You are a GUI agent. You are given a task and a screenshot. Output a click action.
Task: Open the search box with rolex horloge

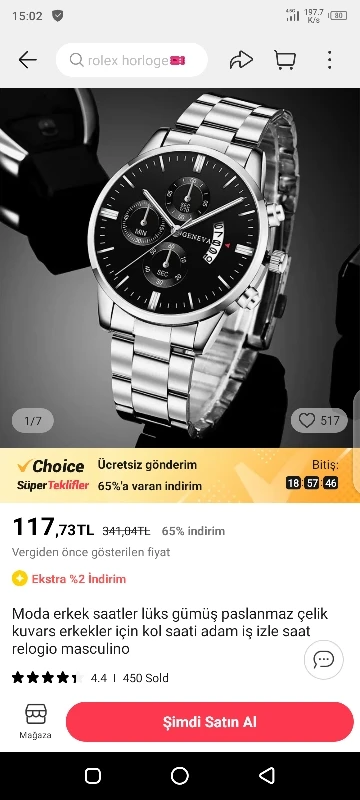(x=132, y=60)
